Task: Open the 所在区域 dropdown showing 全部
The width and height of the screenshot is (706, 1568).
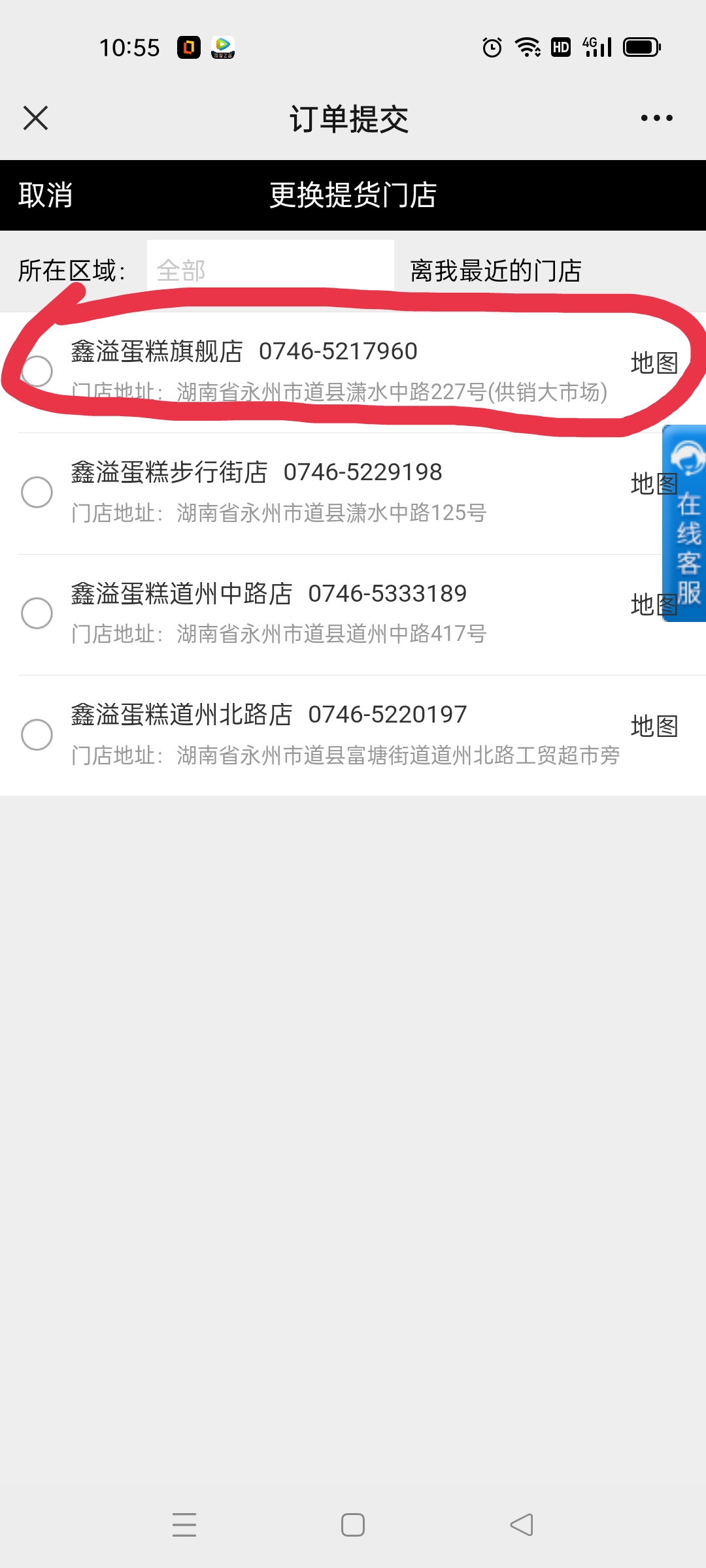Action: coord(270,270)
